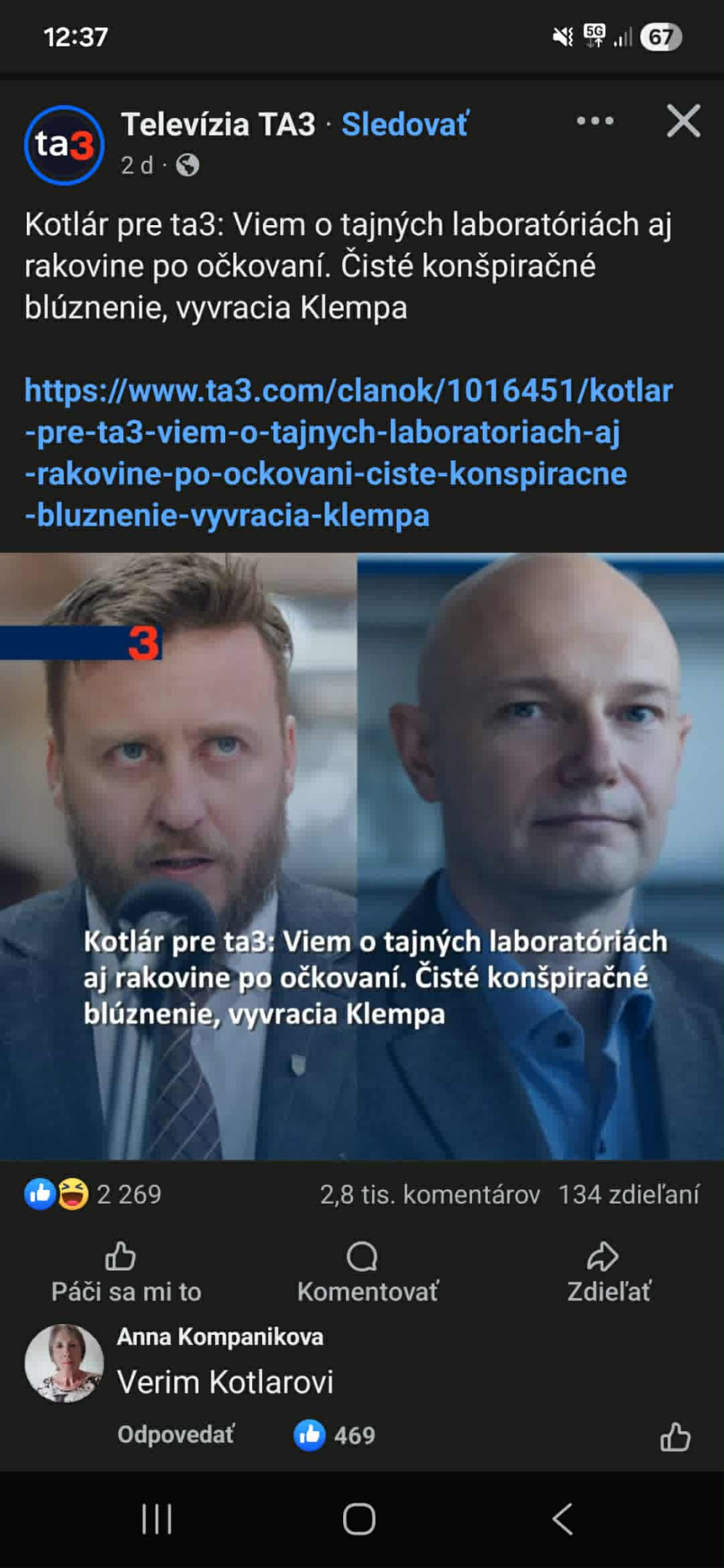This screenshot has width=724, height=1568.
Task: Follow Televízia TA3 via Sledovať
Action: tap(405, 125)
